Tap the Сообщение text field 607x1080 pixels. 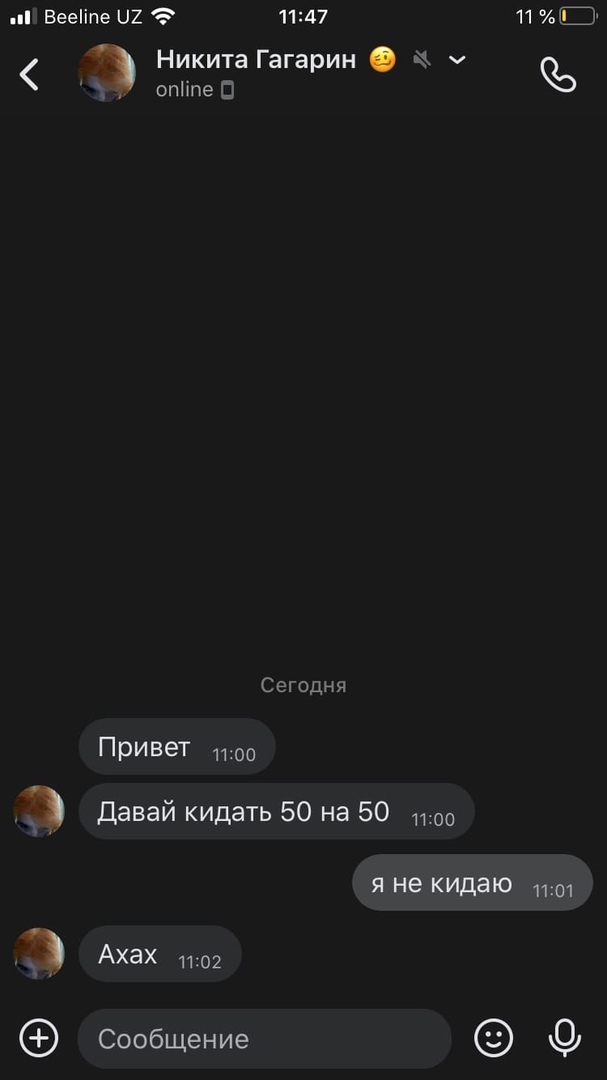[x=265, y=1038]
